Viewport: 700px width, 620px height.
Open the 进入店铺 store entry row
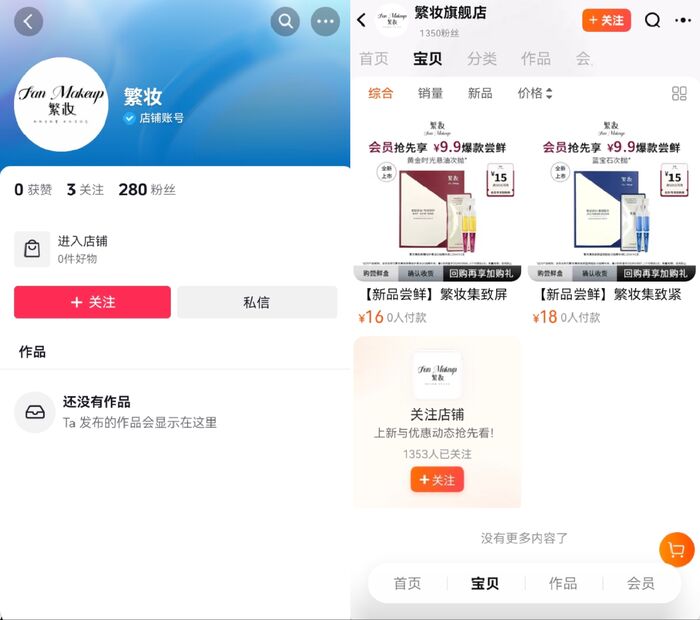click(x=175, y=249)
